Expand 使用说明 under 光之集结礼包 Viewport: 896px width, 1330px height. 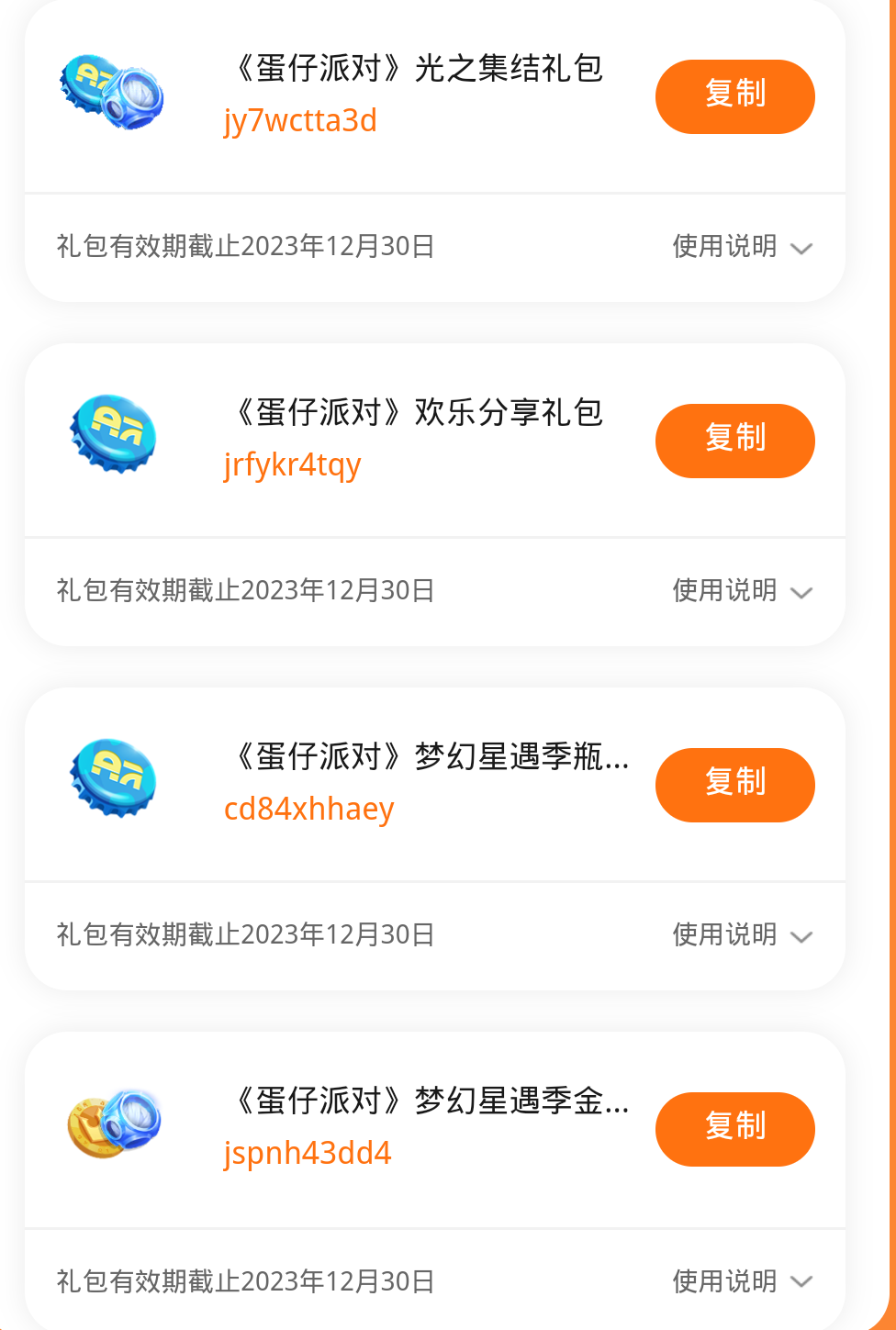point(742,247)
